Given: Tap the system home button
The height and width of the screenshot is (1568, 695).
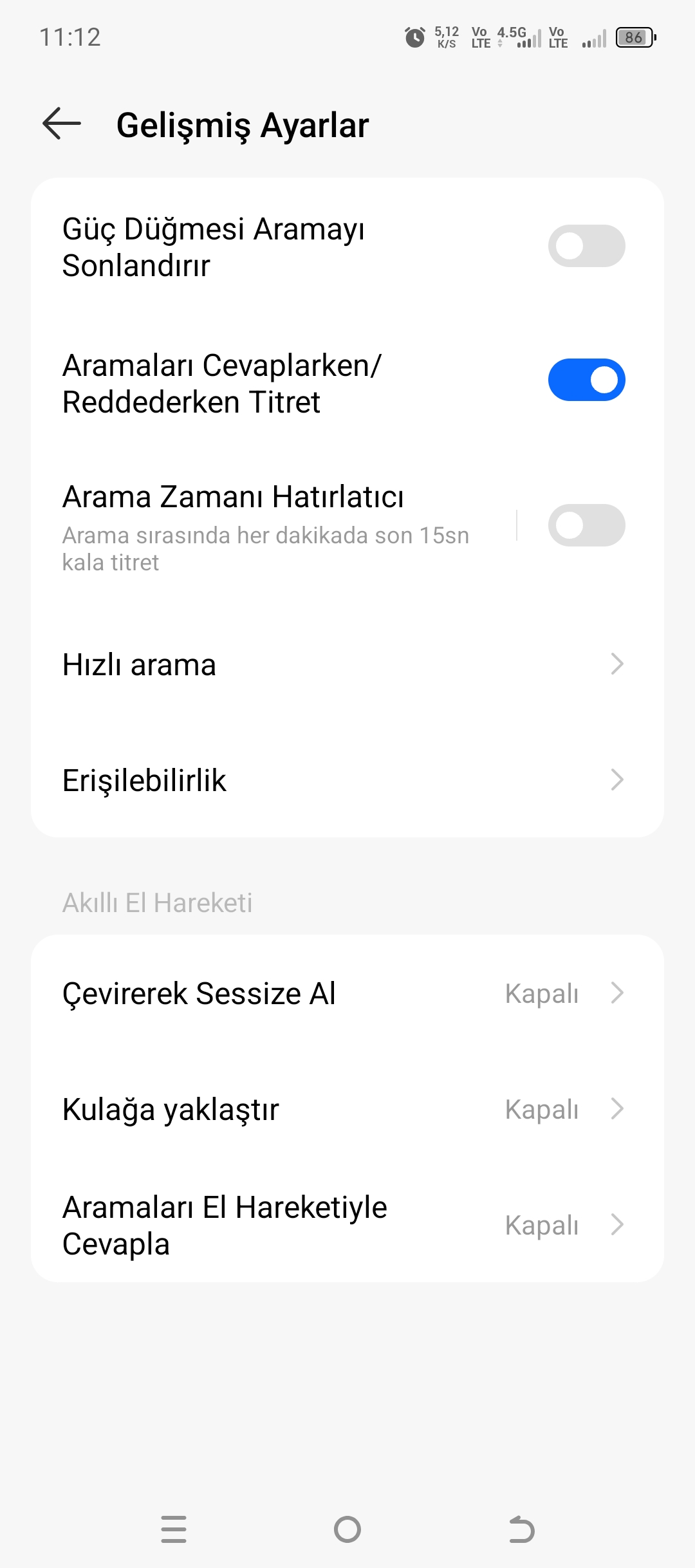Looking at the screenshot, I should pyautogui.click(x=347, y=1529).
